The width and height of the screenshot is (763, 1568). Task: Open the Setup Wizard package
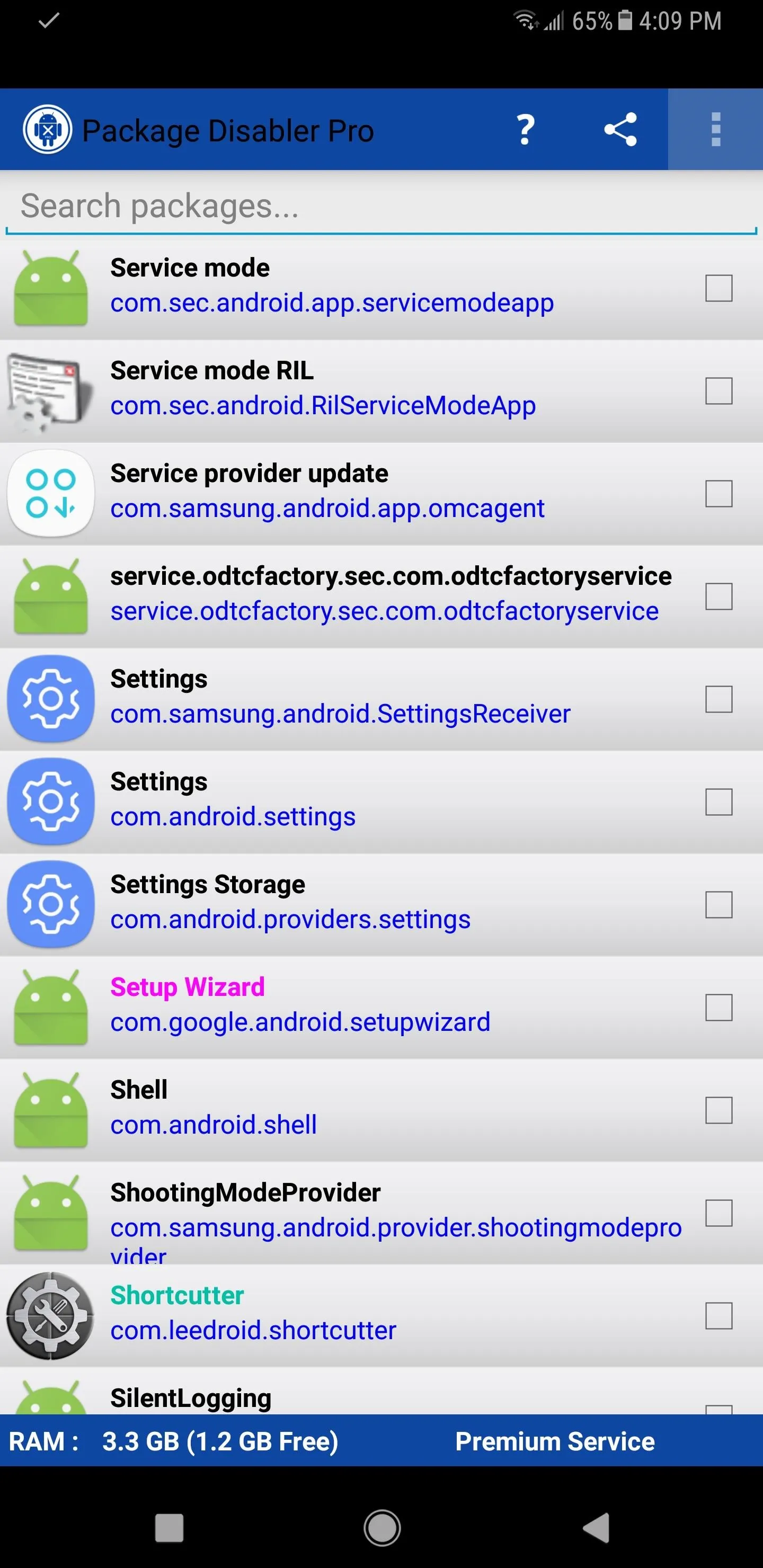381,1008
